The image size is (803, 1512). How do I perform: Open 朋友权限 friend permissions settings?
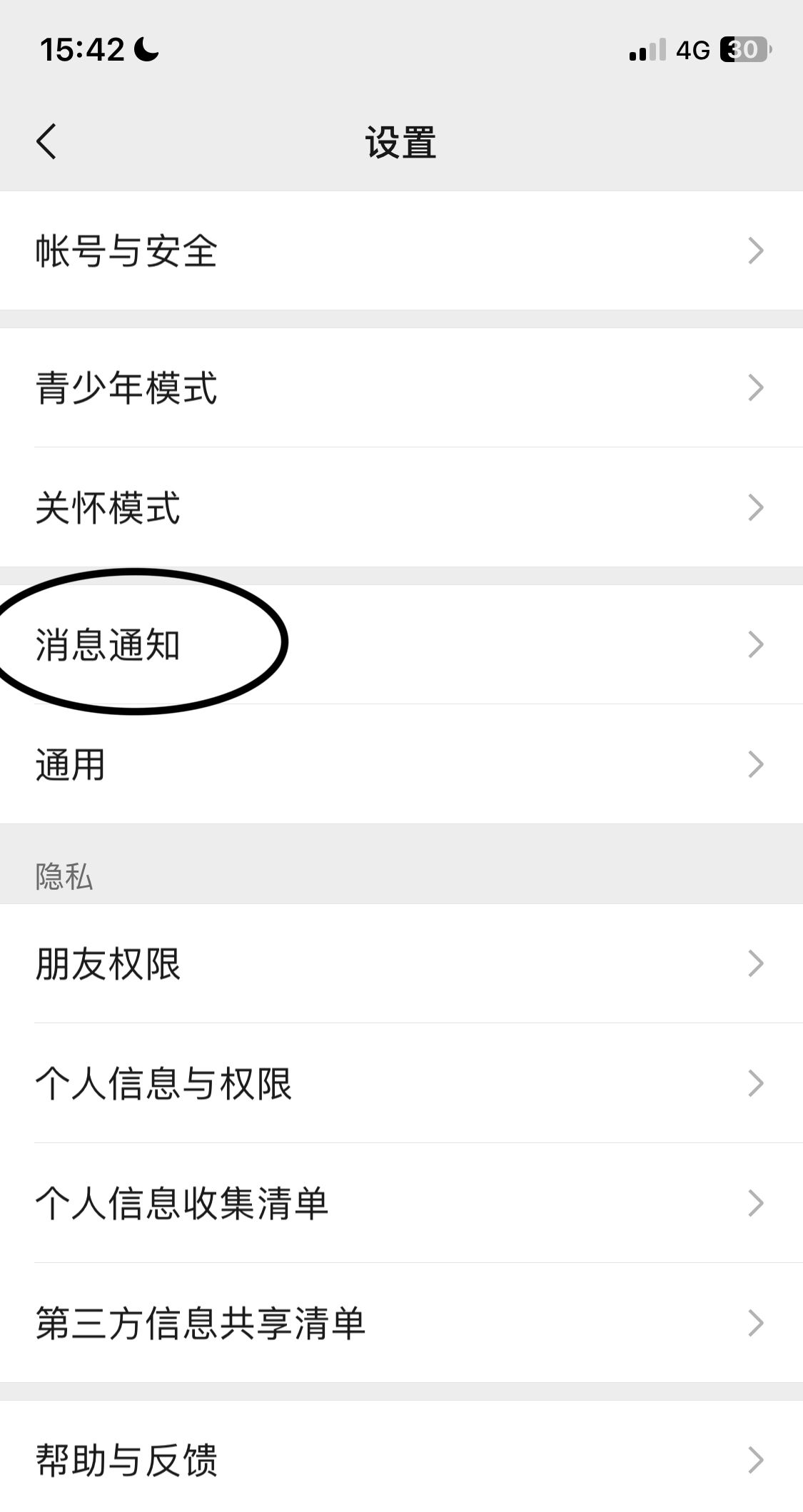[108, 963]
